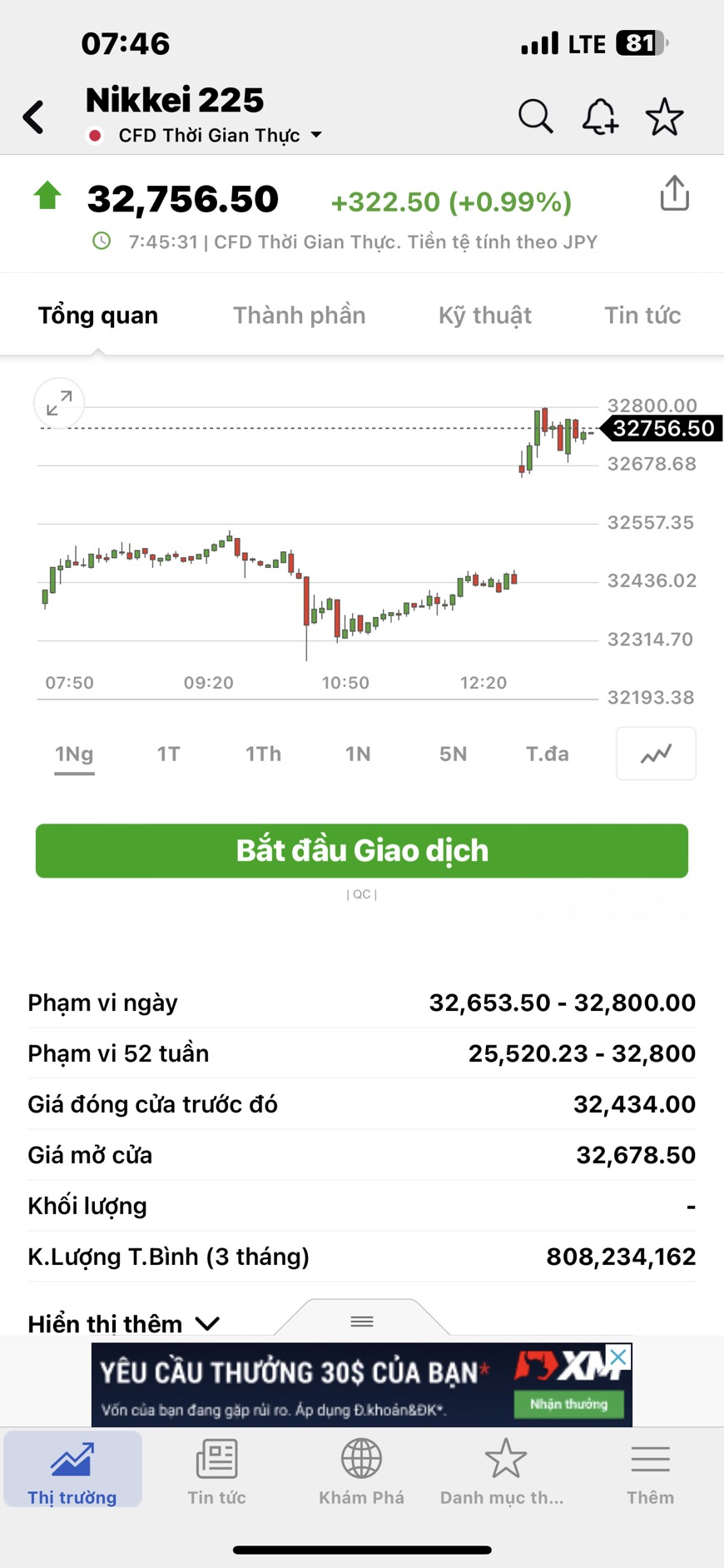Screen dimensions: 724x1568
Task: Switch to the Kỹ thuật tab
Action: [x=484, y=316]
